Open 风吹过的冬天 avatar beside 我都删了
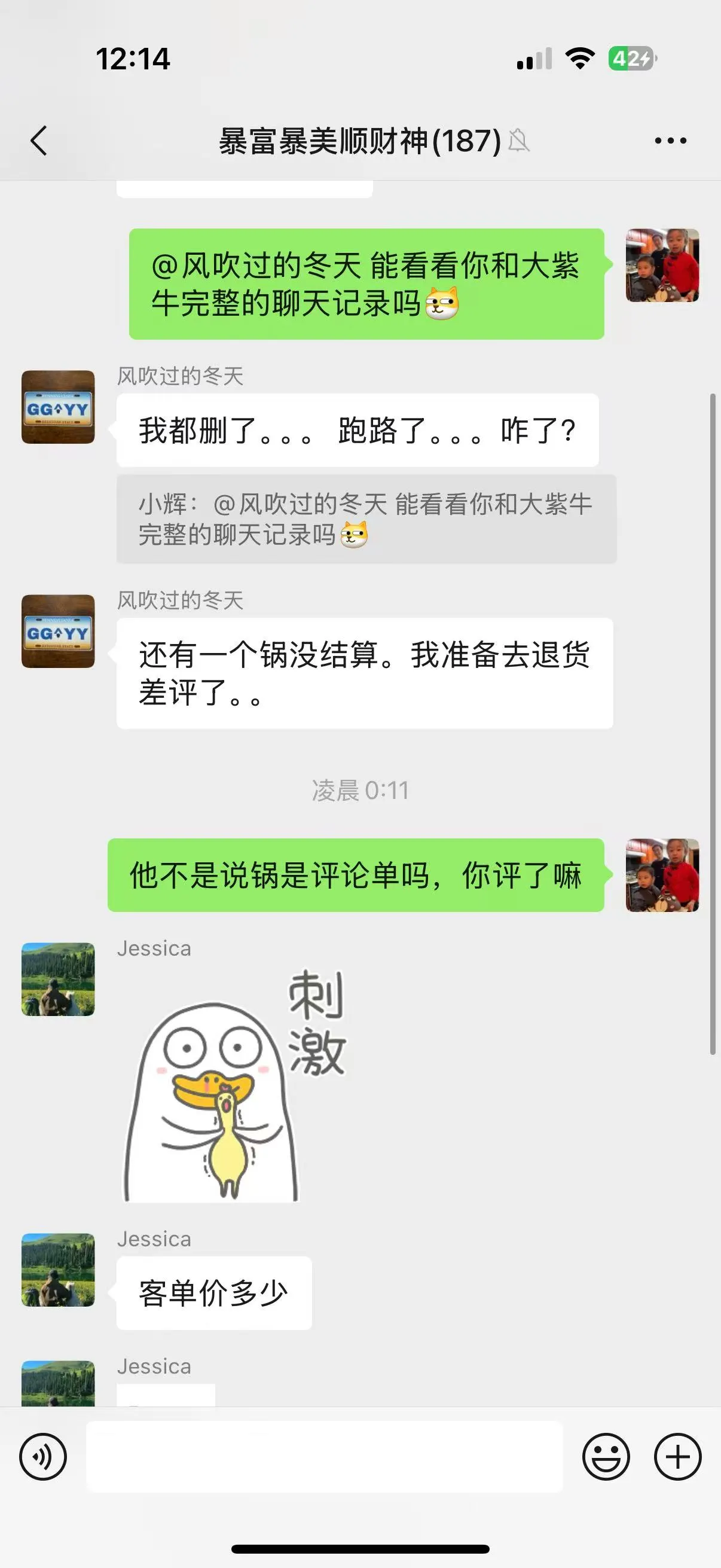The width and height of the screenshot is (721, 1568). (x=59, y=407)
